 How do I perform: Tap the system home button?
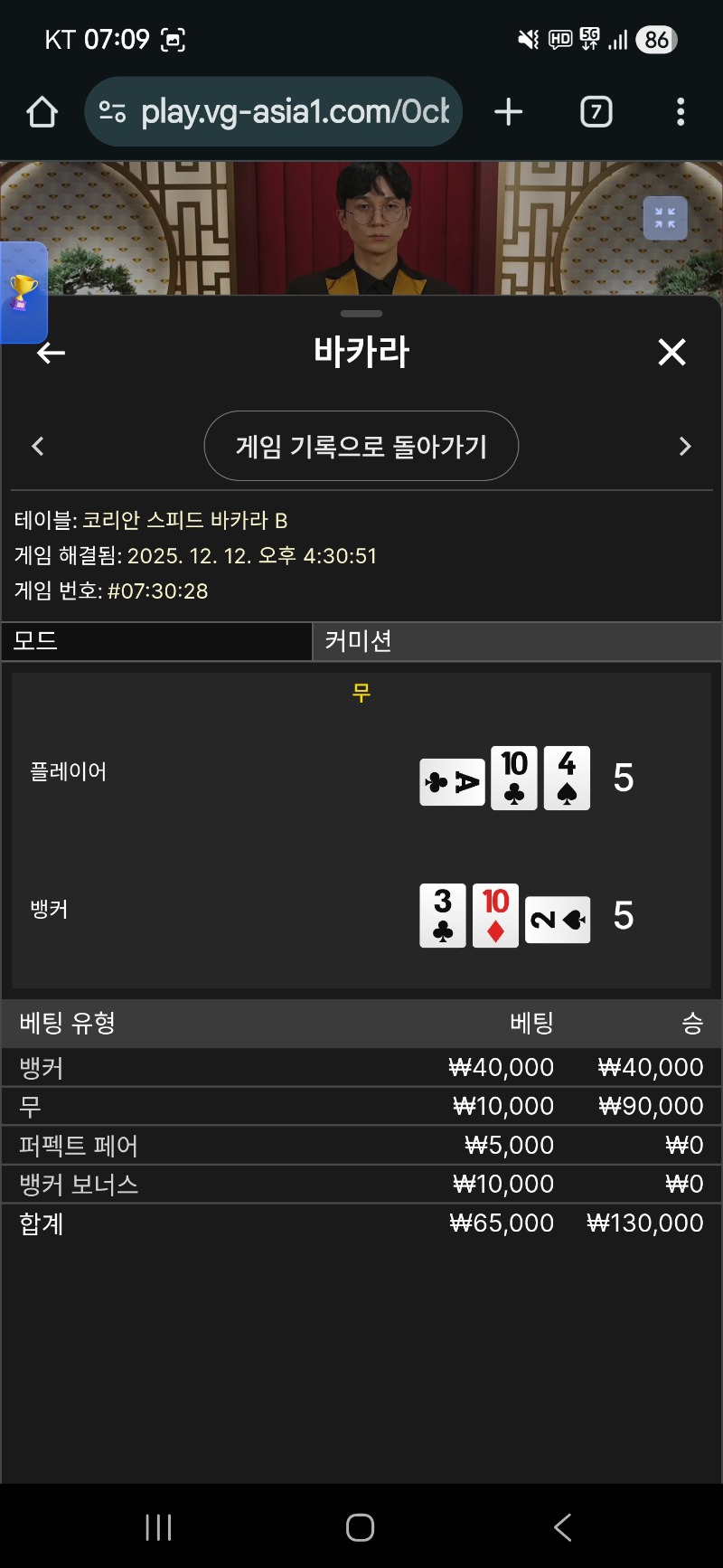360,1527
